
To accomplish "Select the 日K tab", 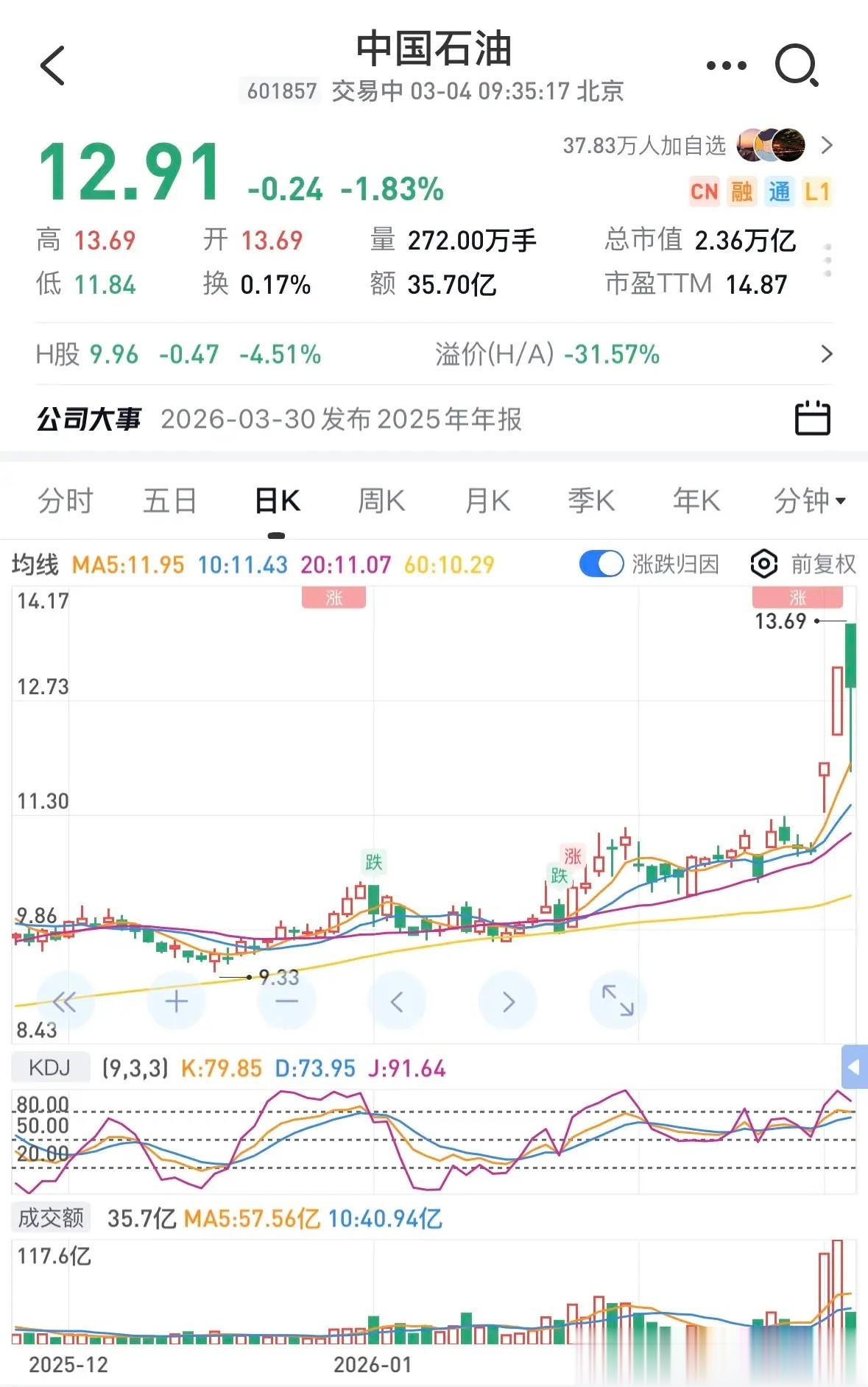I will (277, 501).
